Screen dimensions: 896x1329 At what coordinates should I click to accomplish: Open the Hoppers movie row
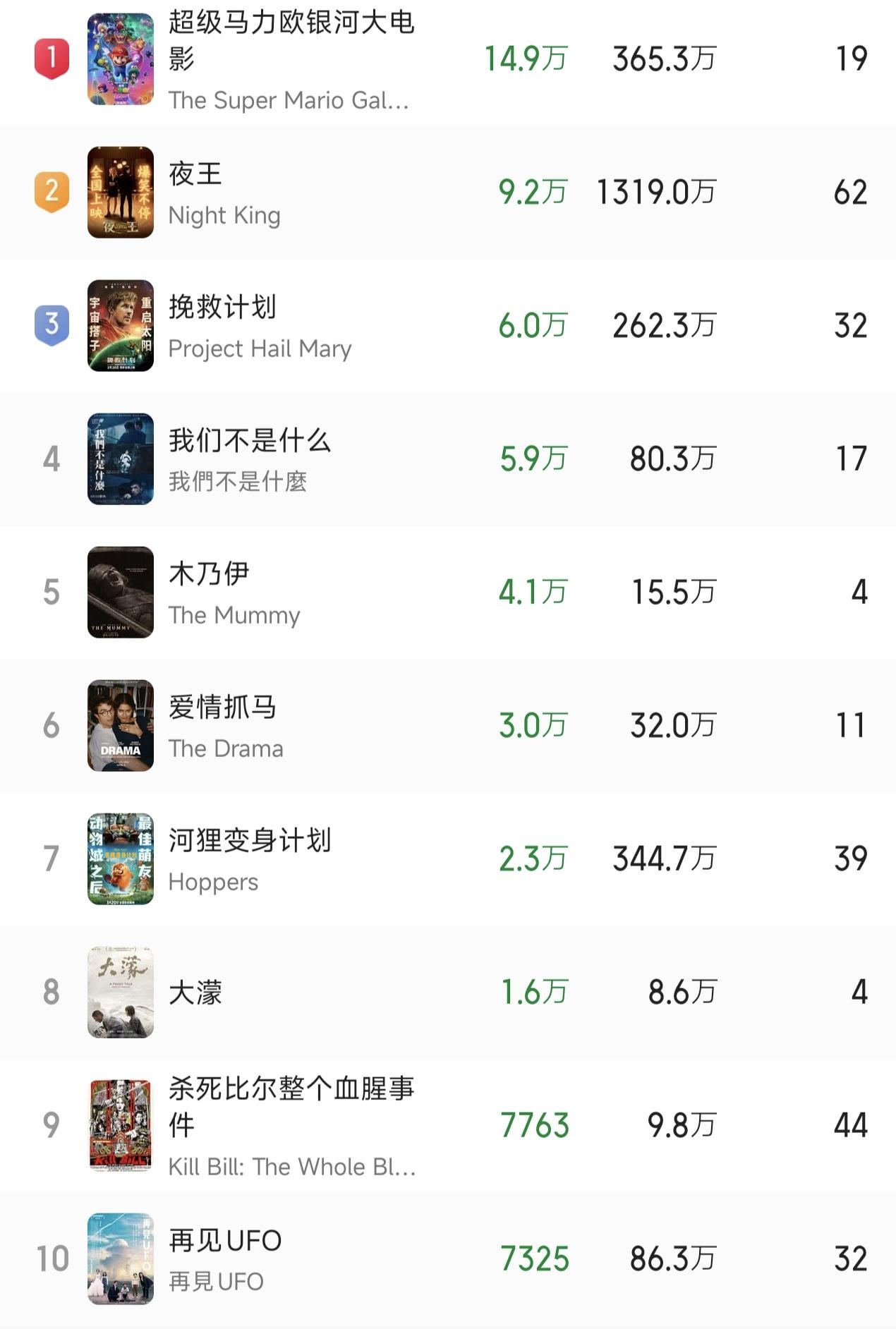pos(248,859)
